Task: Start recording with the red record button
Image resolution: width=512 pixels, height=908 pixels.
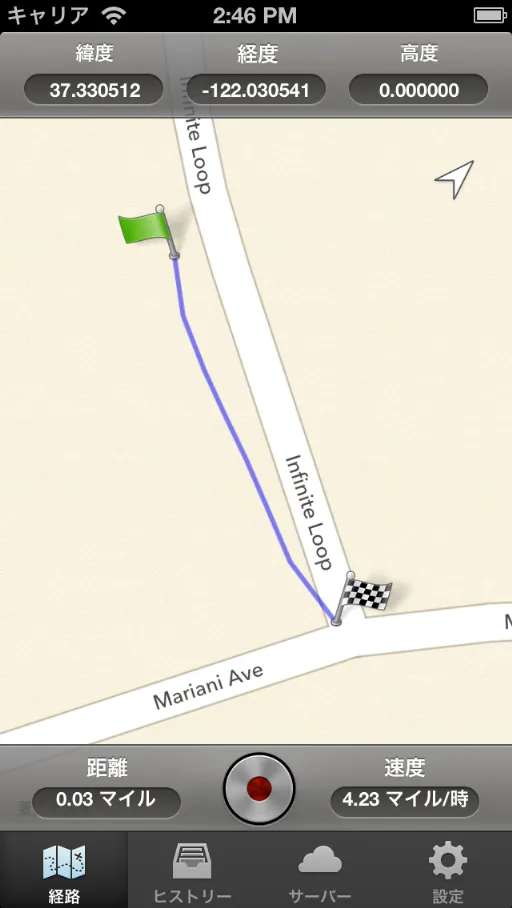Action: click(259, 788)
